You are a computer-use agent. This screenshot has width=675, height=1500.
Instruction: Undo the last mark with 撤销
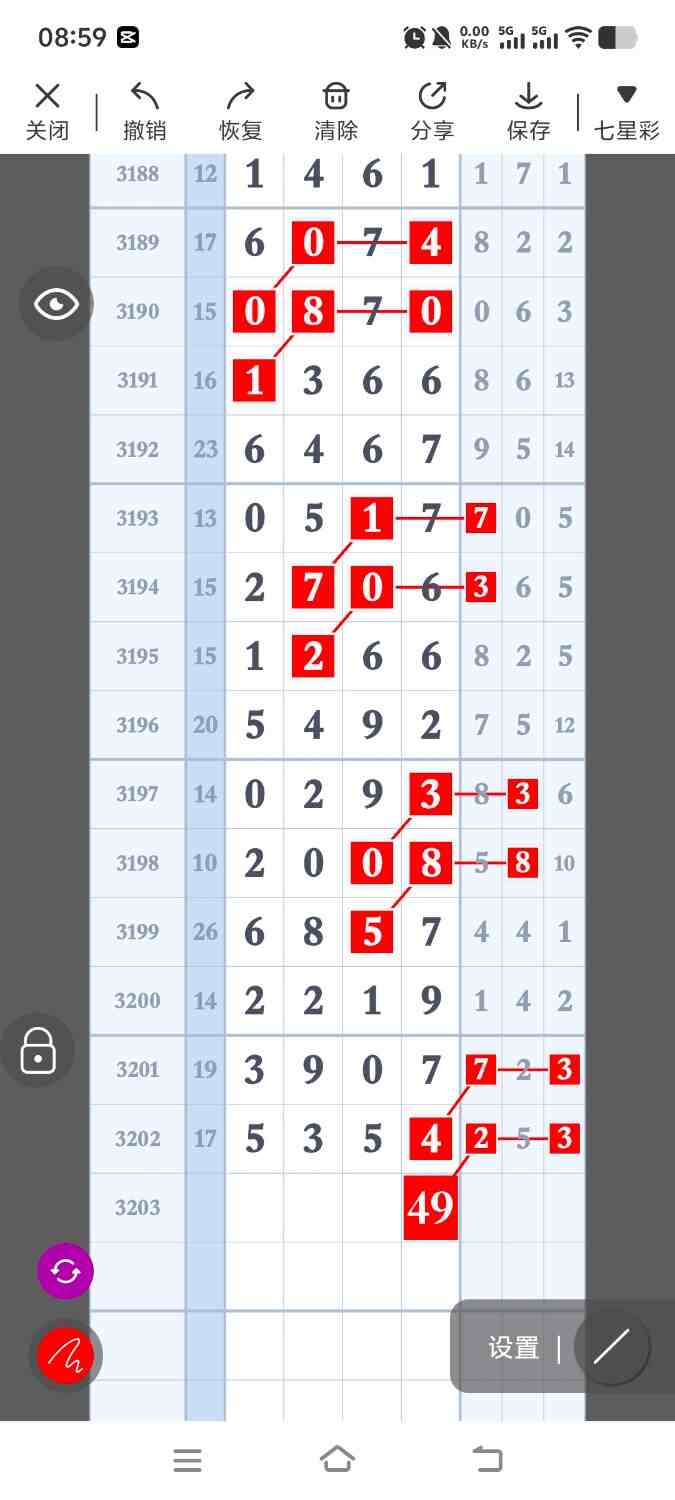coord(144,111)
